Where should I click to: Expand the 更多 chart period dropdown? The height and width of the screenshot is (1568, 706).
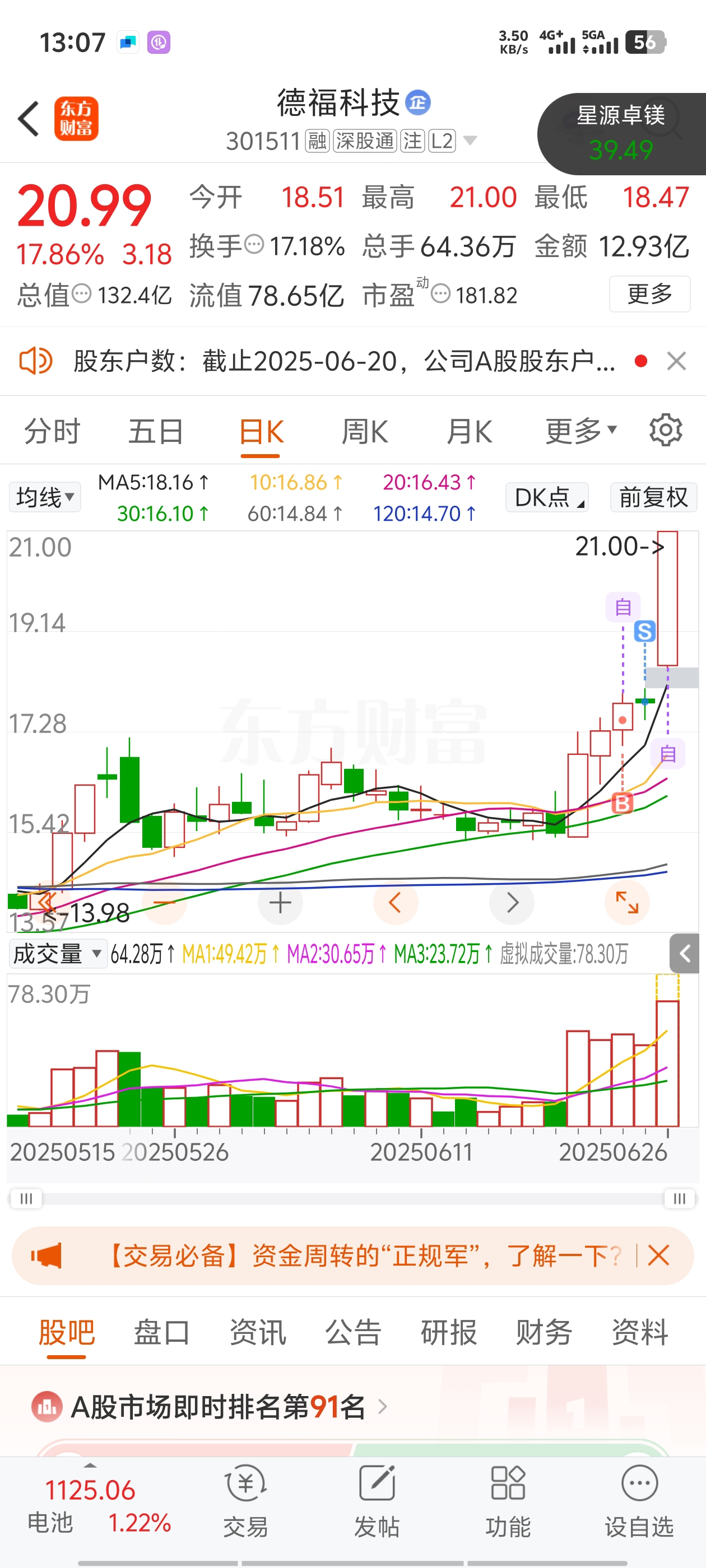pos(581,432)
